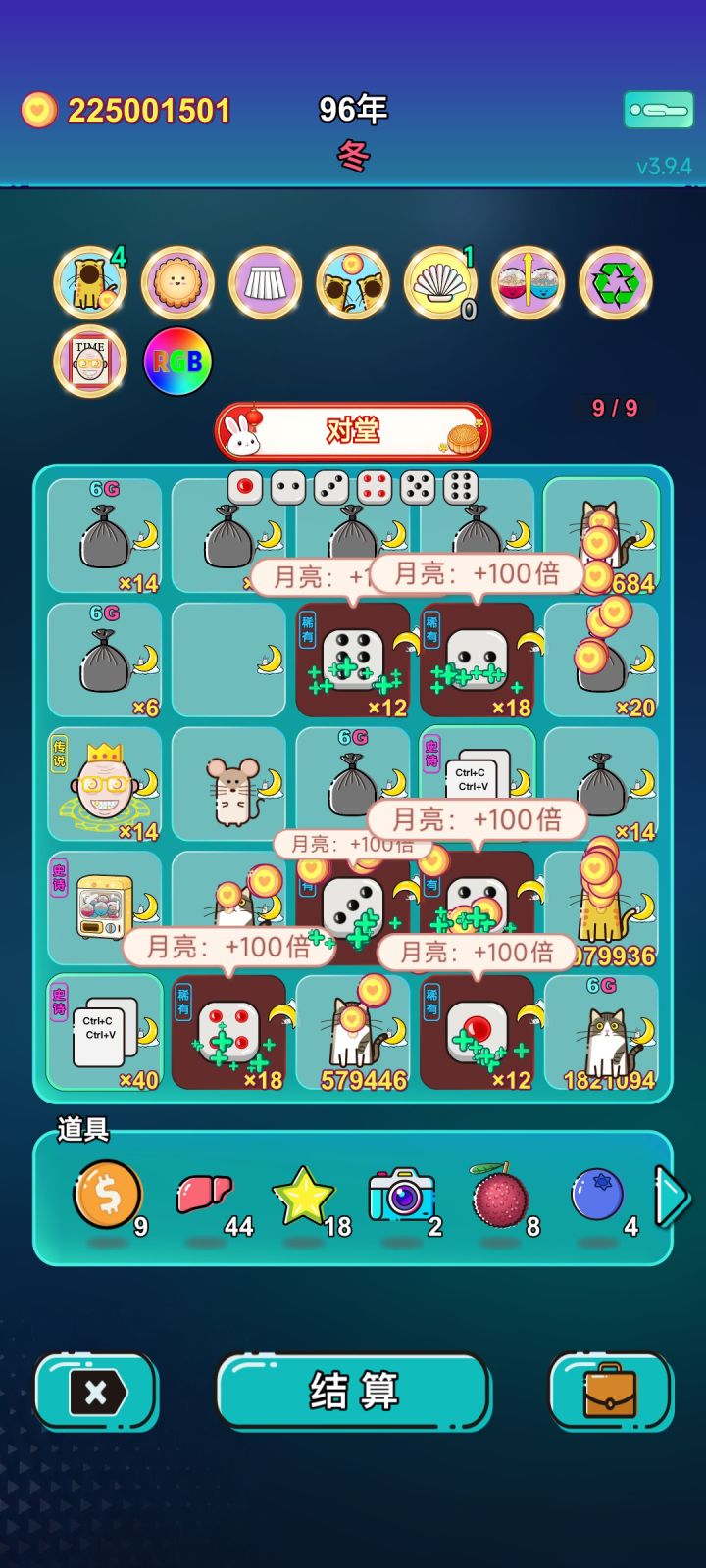The width and height of the screenshot is (706, 1568).
Task: Select the camera item
Action: pos(401,1195)
